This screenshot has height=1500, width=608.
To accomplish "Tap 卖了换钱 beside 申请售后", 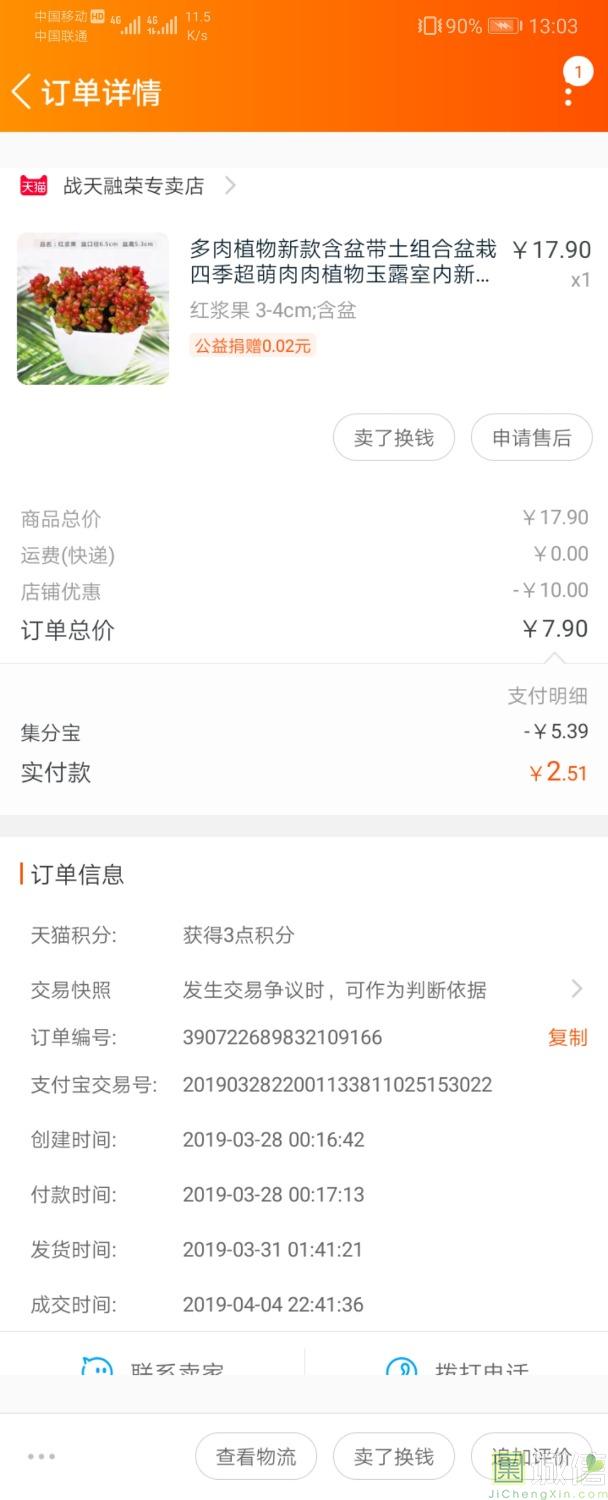I will pyautogui.click(x=394, y=438).
